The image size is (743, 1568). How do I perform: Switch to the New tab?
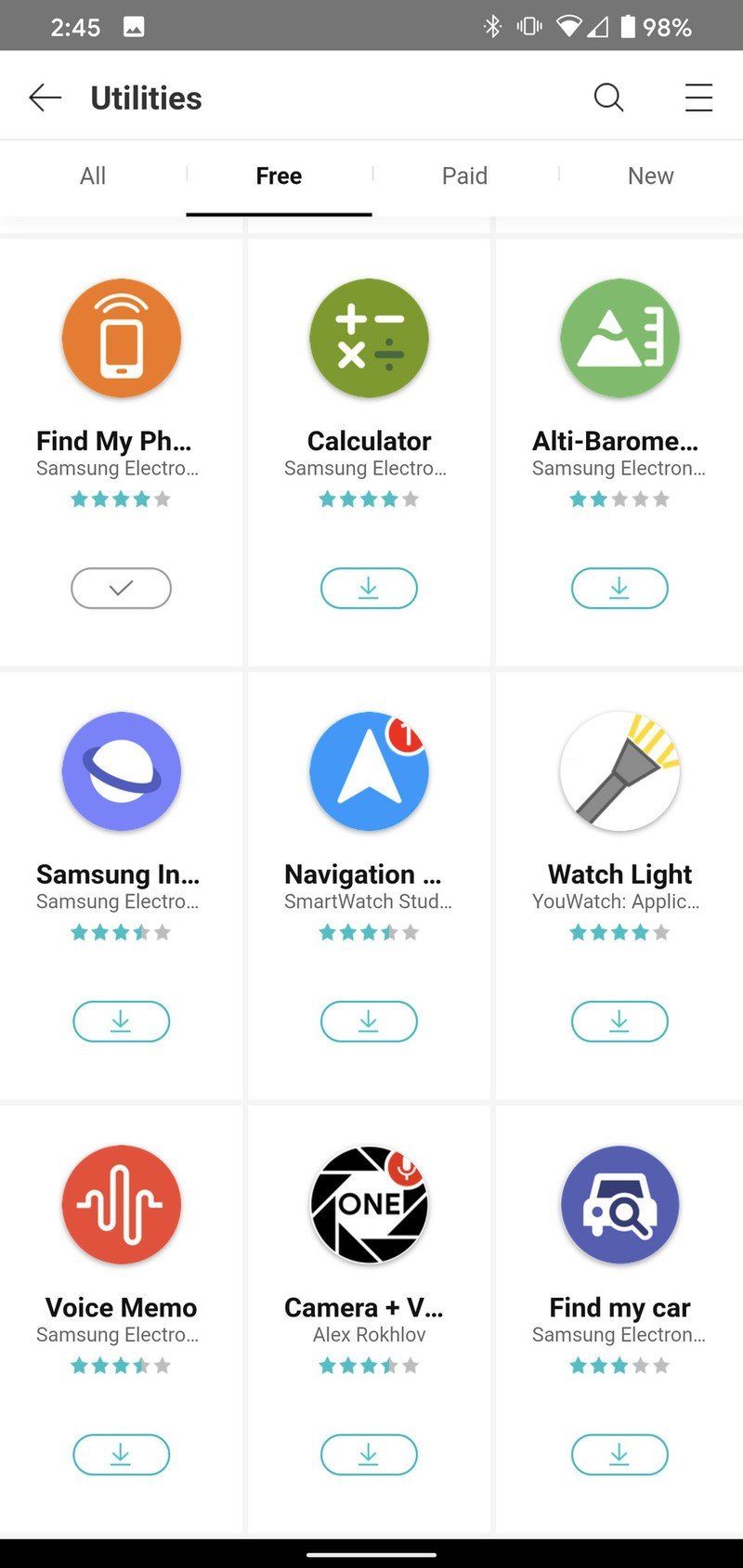coord(650,175)
